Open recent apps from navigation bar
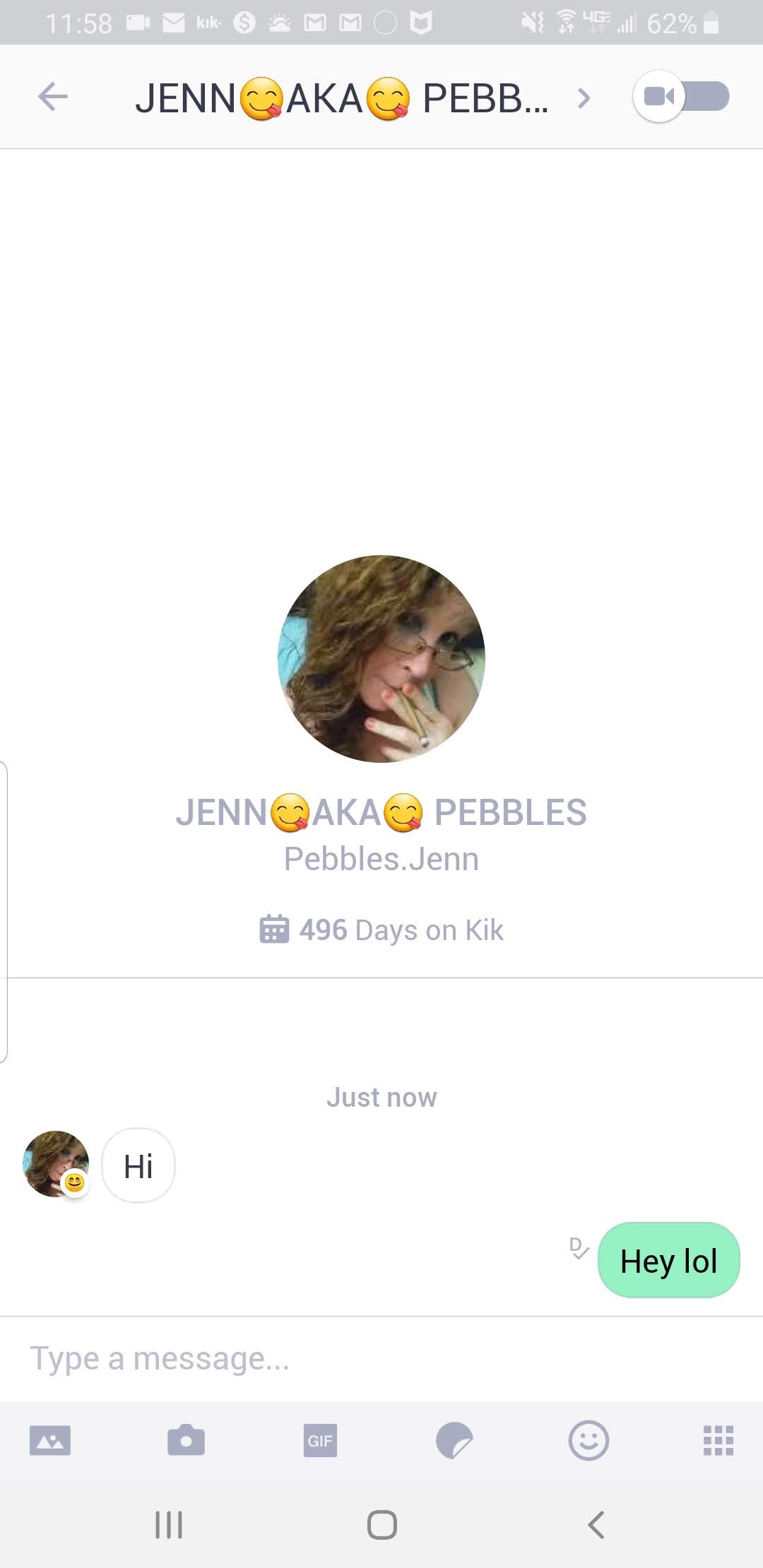Screen dimensions: 763x1568 (x=169, y=1524)
